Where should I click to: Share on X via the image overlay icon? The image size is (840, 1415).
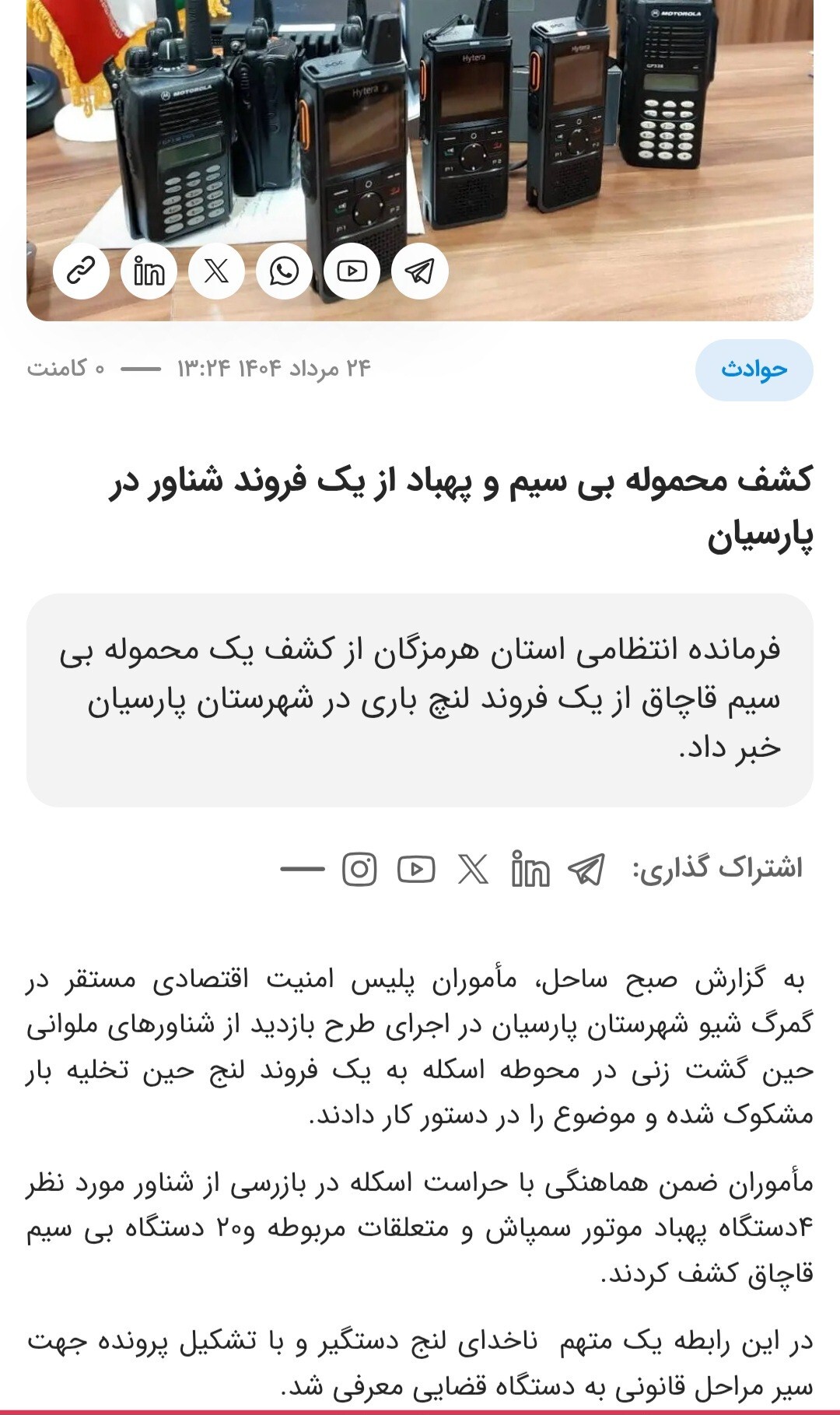click(216, 271)
